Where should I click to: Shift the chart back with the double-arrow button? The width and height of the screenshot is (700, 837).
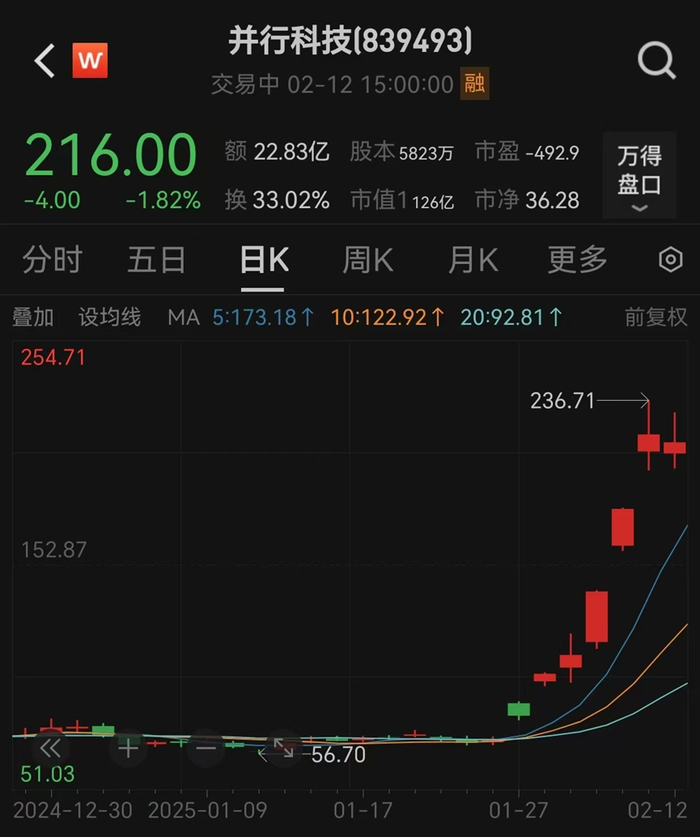pos(50,747)
